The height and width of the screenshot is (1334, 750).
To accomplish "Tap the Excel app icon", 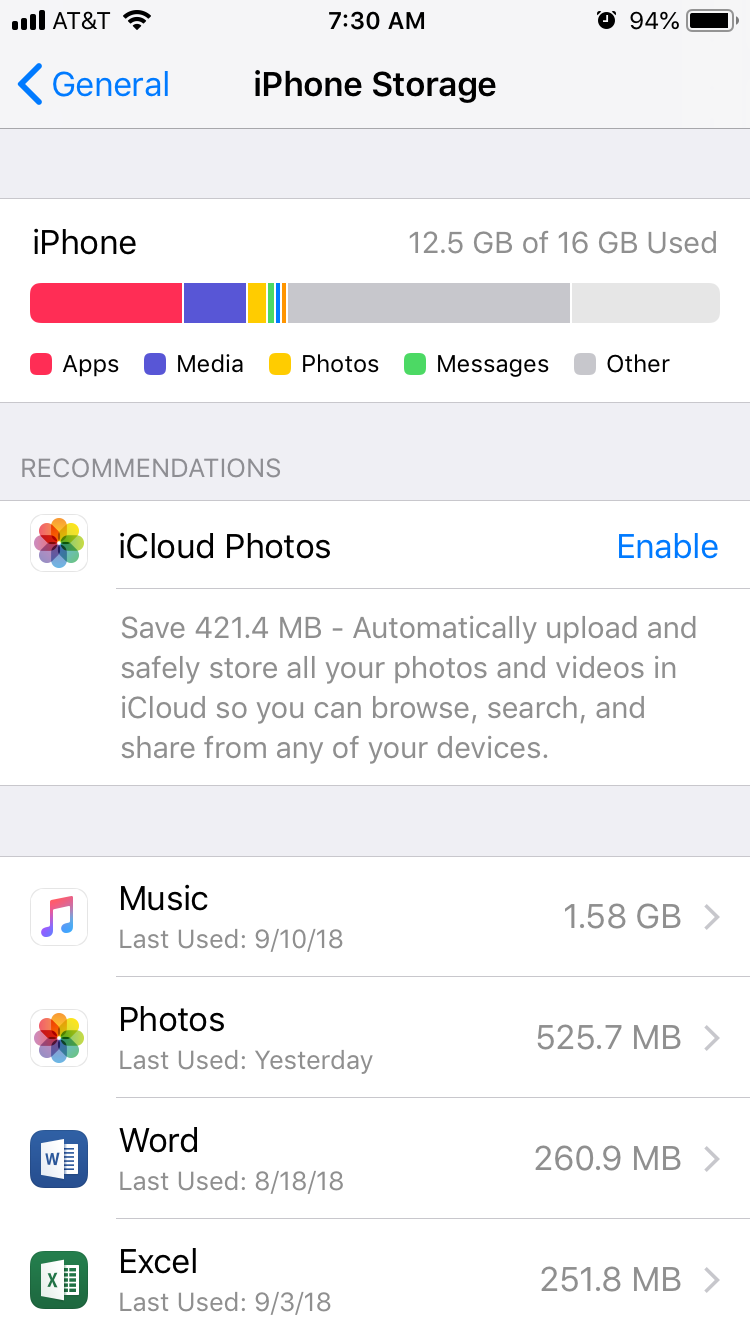I will click(58, 1279).
